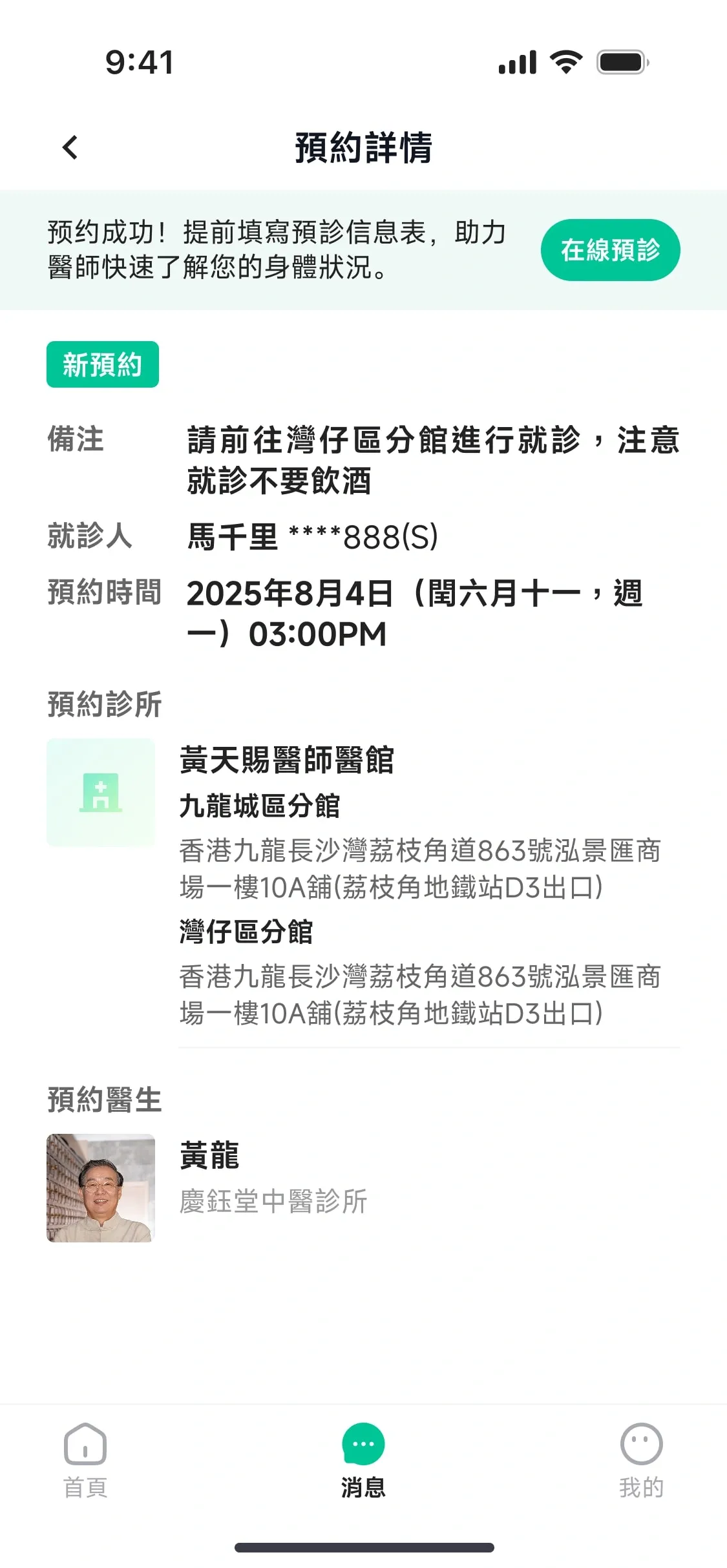Go back from 預約詳情 page
727x1568 pixels.
coord(70,147)
